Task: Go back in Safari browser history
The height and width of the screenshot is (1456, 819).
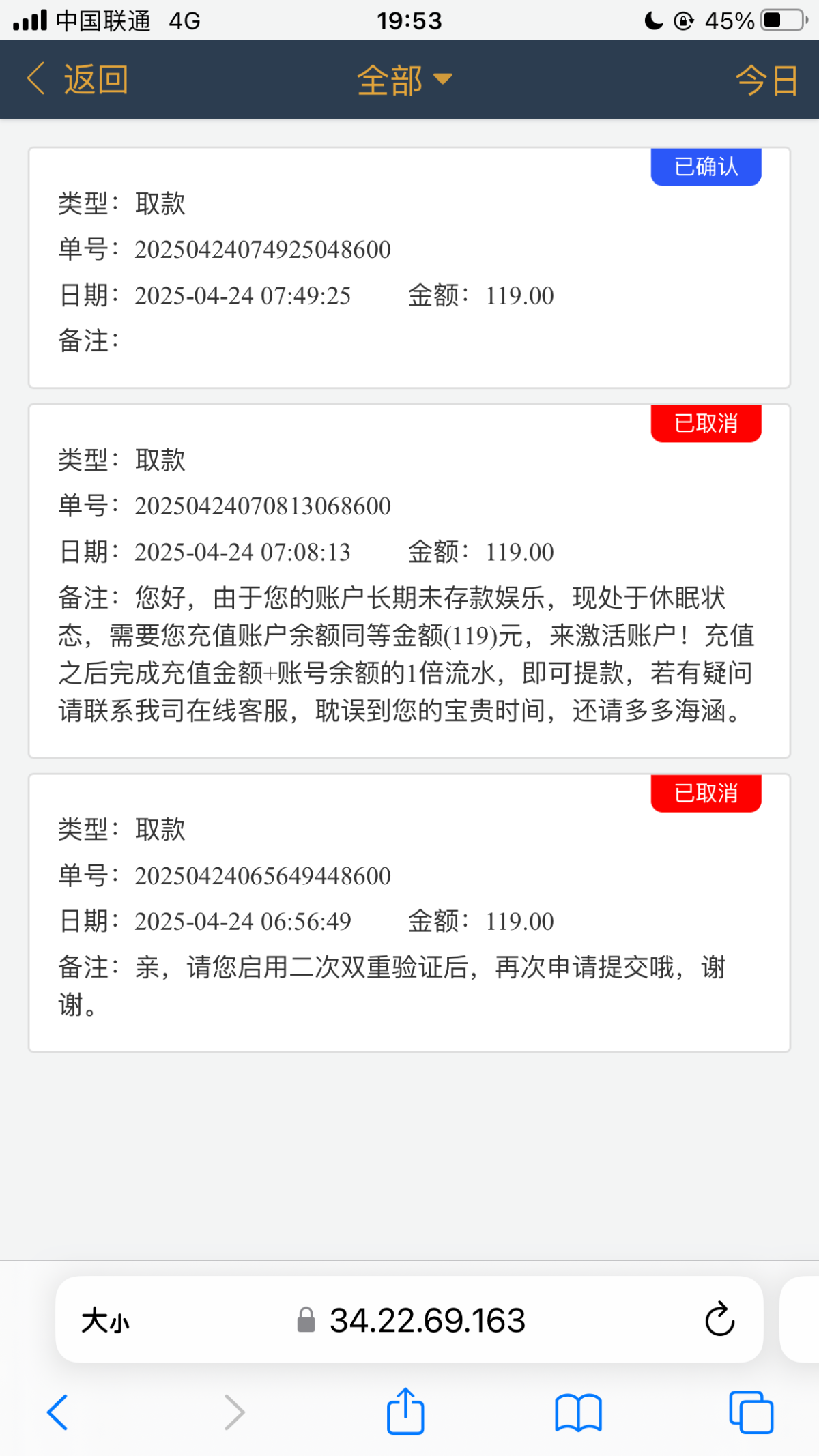Action: click(x=57, y=1412)
